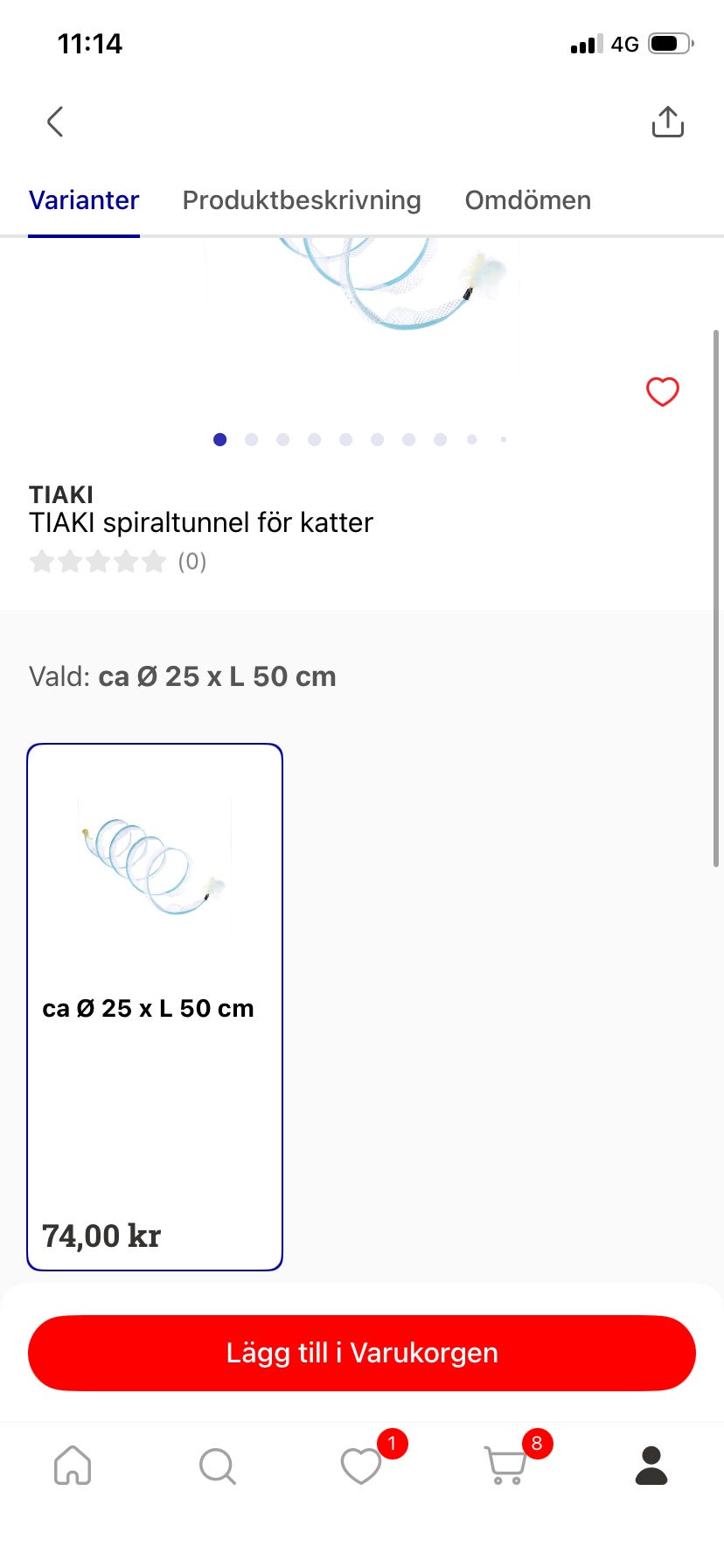Open the shopping cart with 8 items
Image resolution: width=724 pixels, height=1568 pixels.
(x=505, y=1466)
